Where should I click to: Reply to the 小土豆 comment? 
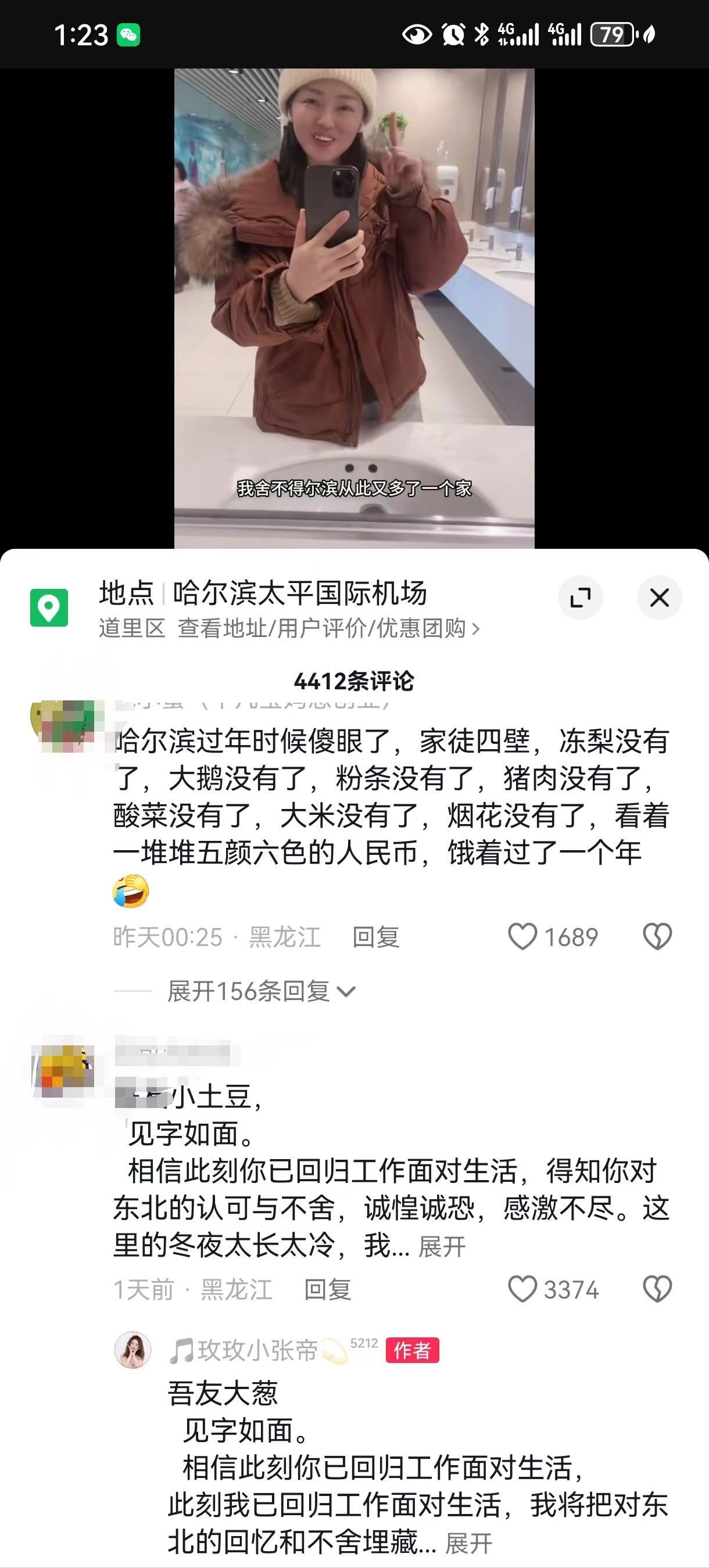328,1290
